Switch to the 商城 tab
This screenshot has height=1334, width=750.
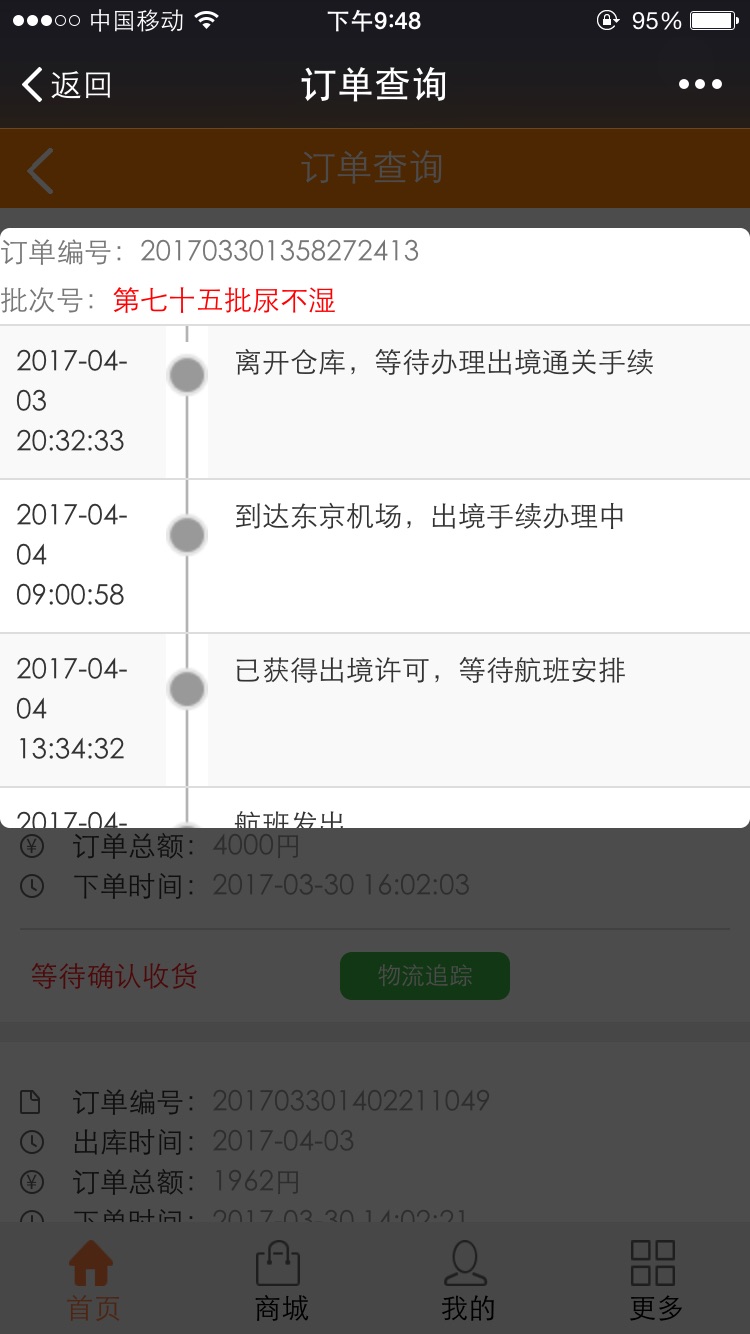[280, 1280]
